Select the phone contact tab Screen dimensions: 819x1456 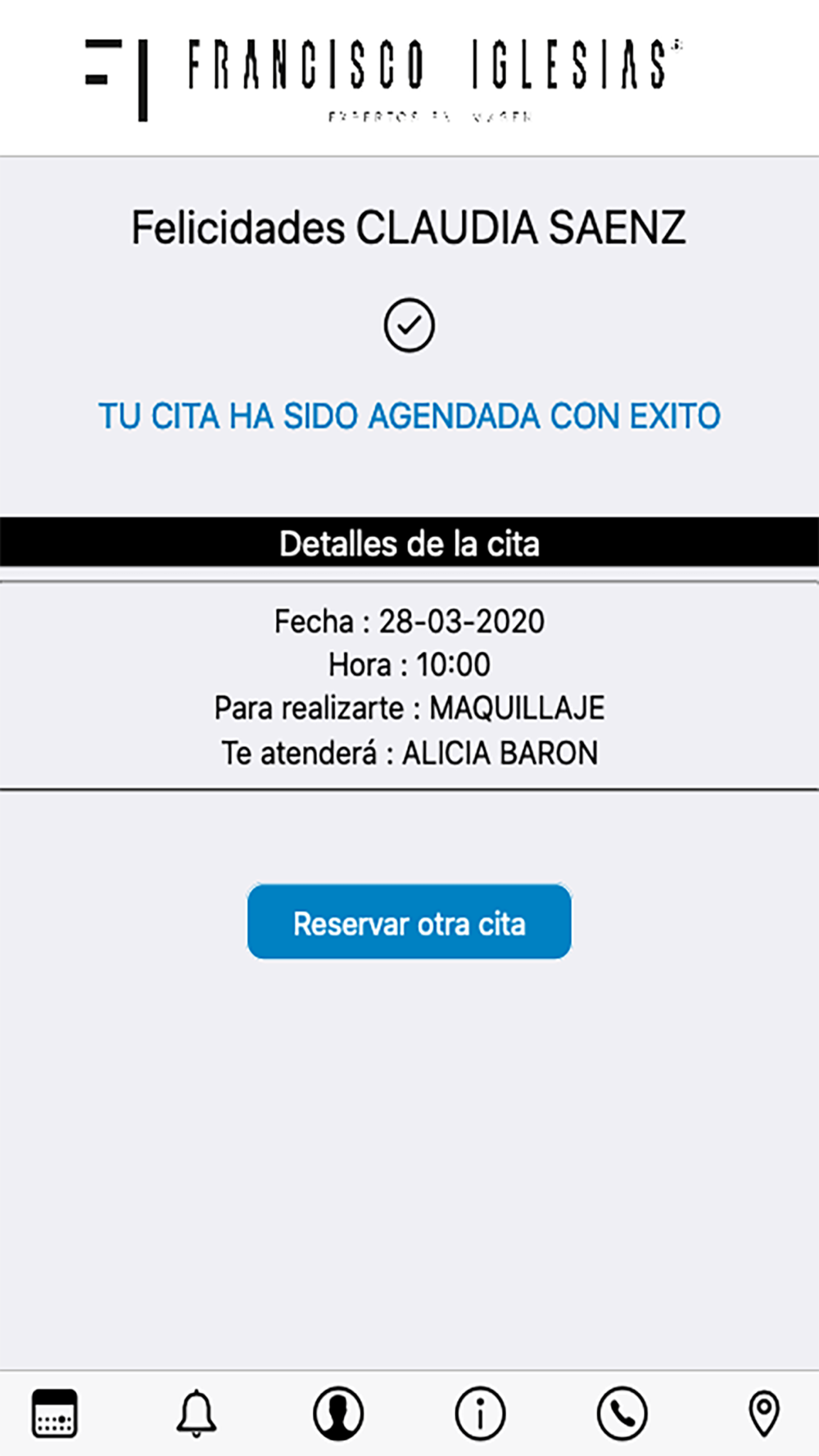tap(622, 1413)
